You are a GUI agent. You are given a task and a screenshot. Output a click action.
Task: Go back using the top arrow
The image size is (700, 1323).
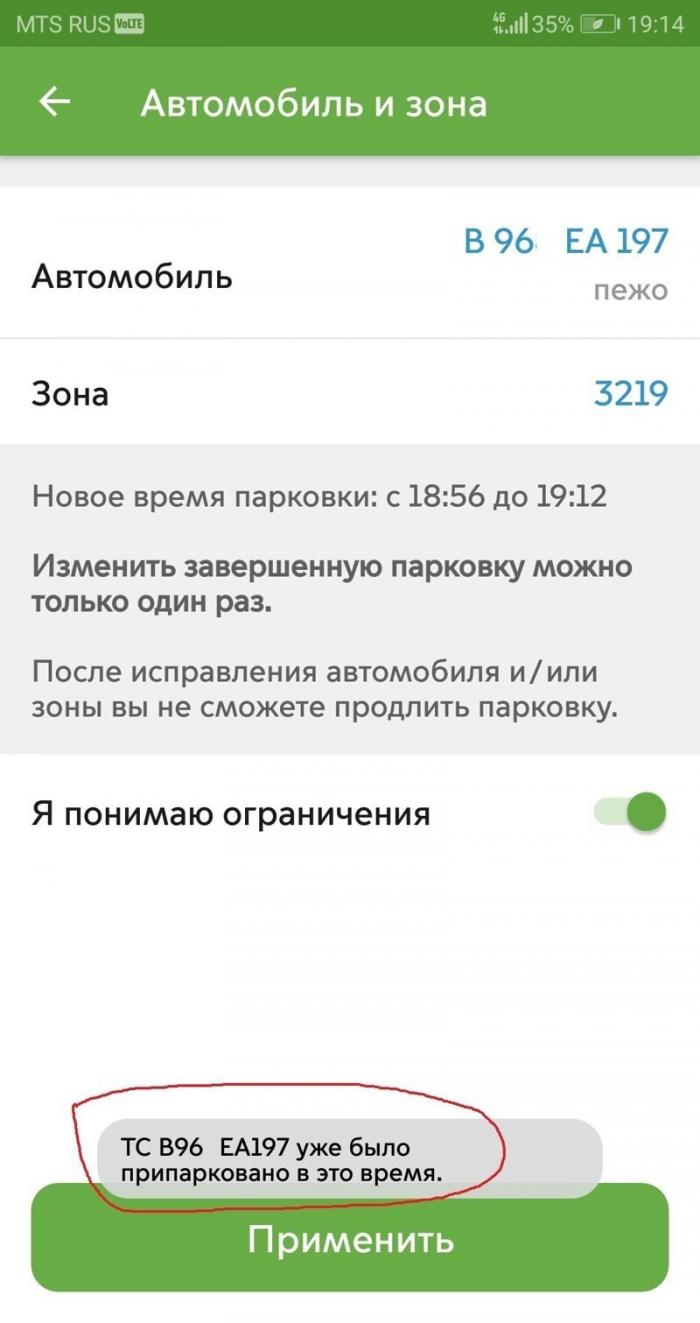[54, 102]
